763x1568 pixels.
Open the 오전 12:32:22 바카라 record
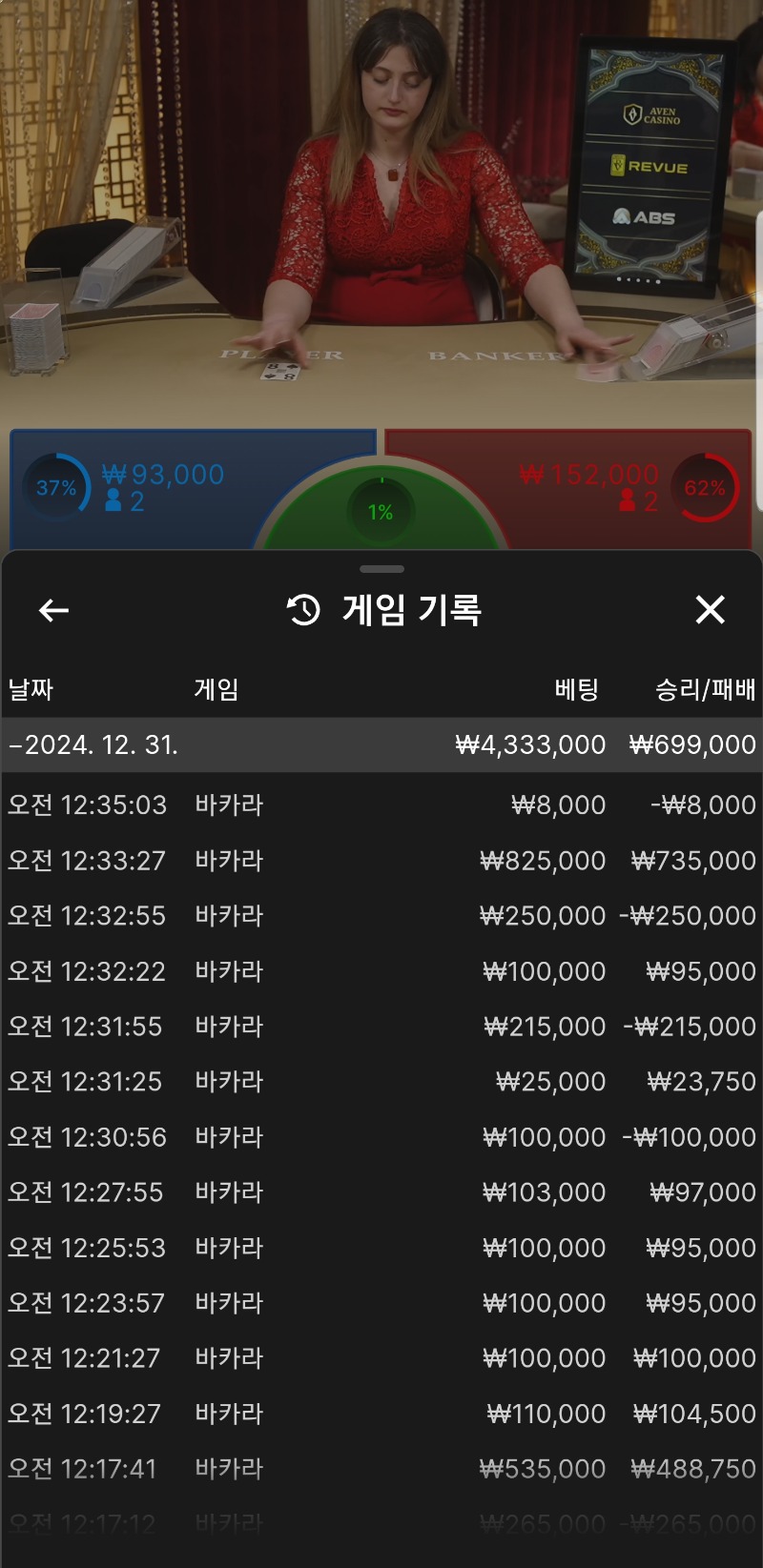(x=381, y=970)
